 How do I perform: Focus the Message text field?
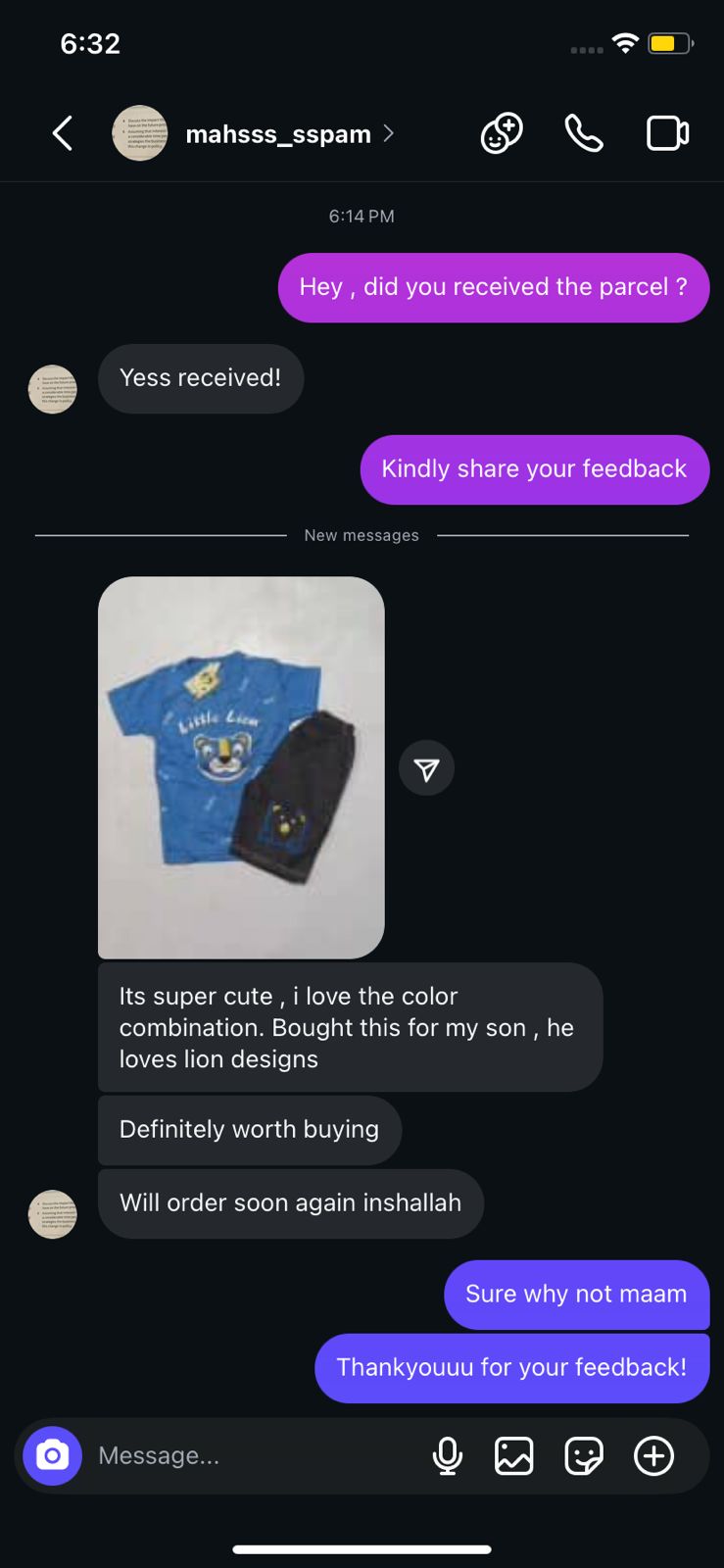click(x=255, y=1455)
